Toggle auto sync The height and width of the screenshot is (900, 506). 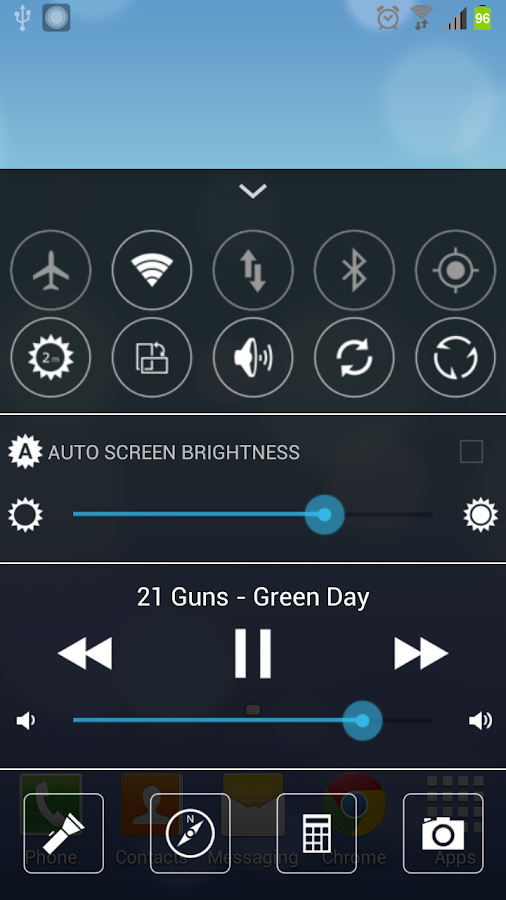tap(354, 357)
